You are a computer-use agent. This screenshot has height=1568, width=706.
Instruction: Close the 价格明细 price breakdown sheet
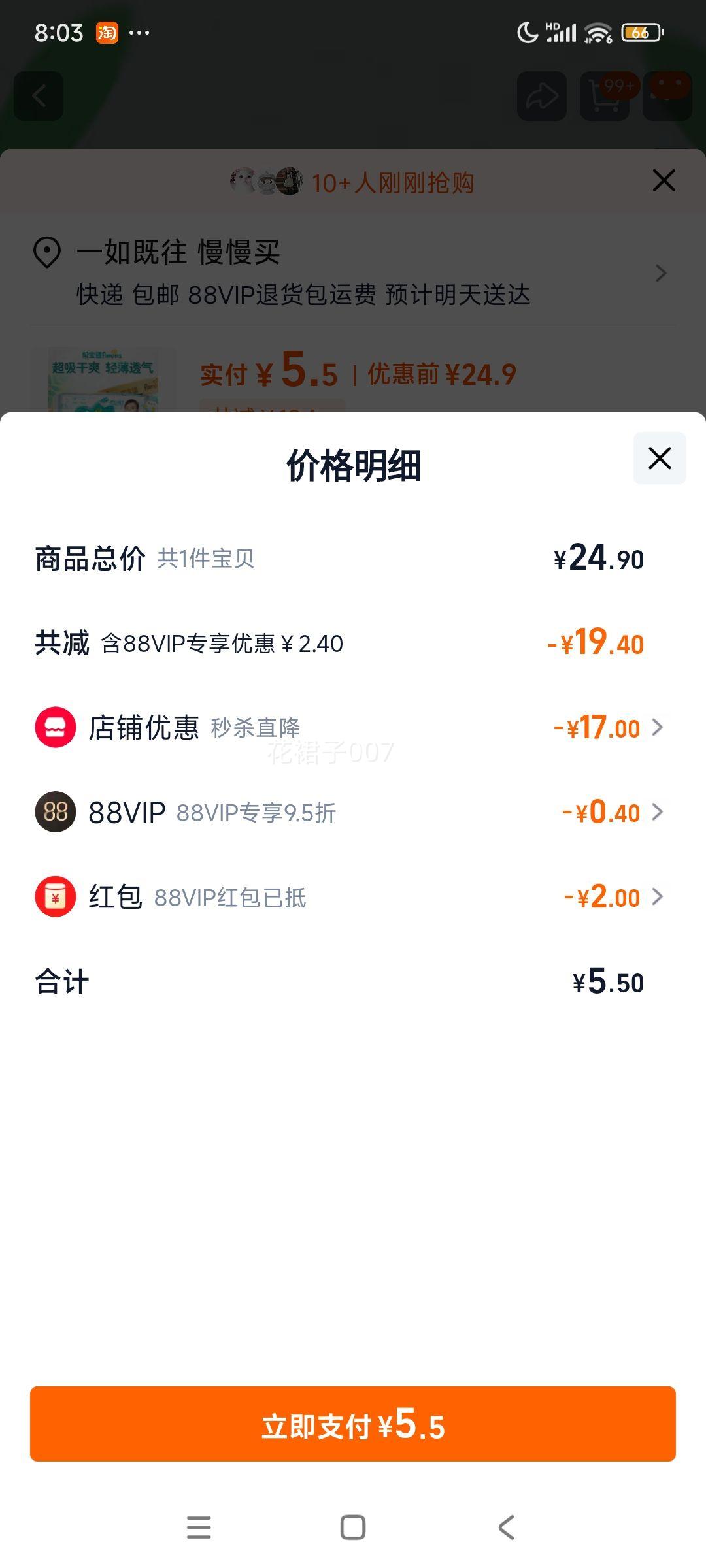coord(660,458)
